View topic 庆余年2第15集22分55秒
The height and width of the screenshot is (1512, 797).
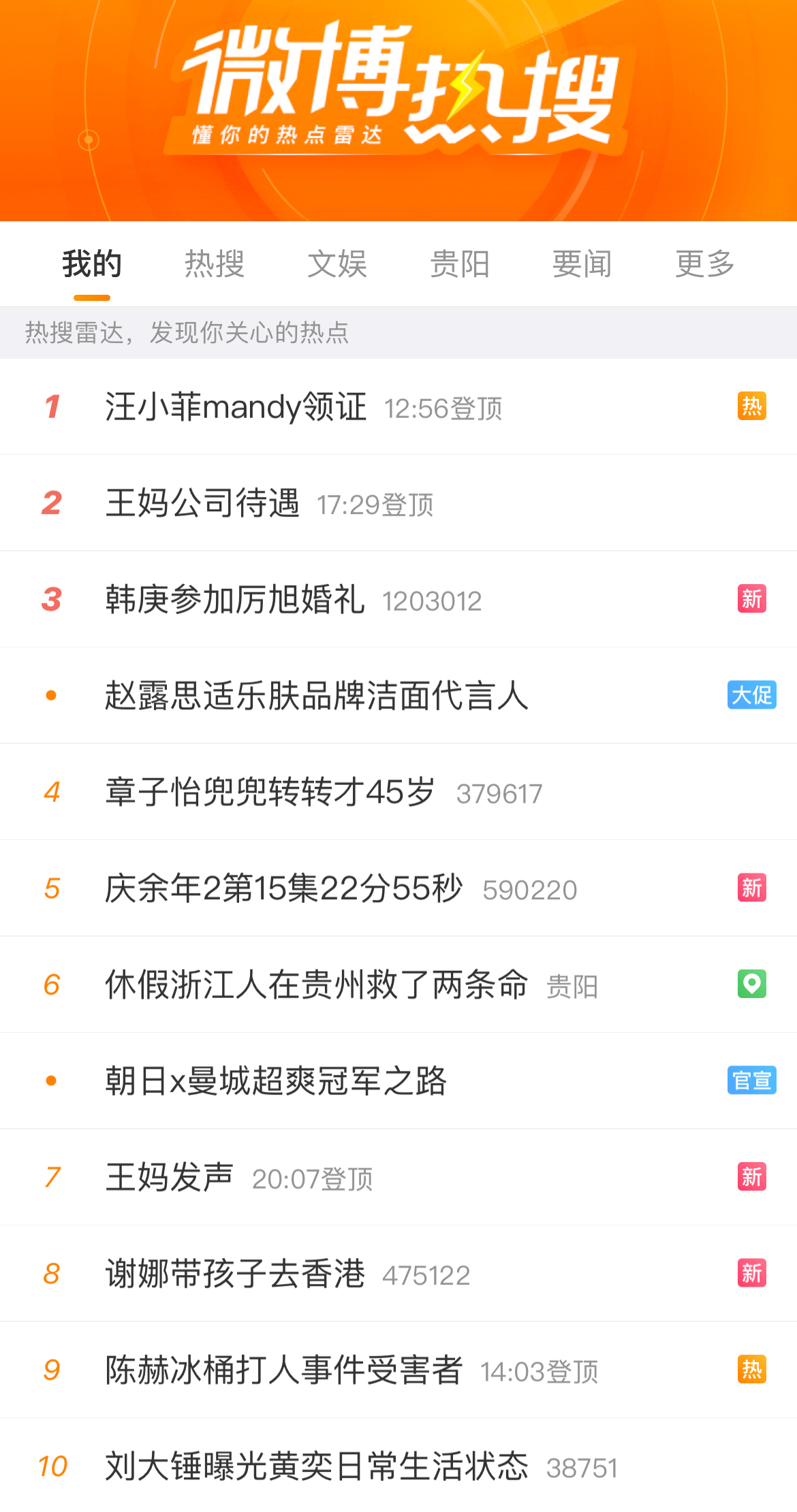283,888
